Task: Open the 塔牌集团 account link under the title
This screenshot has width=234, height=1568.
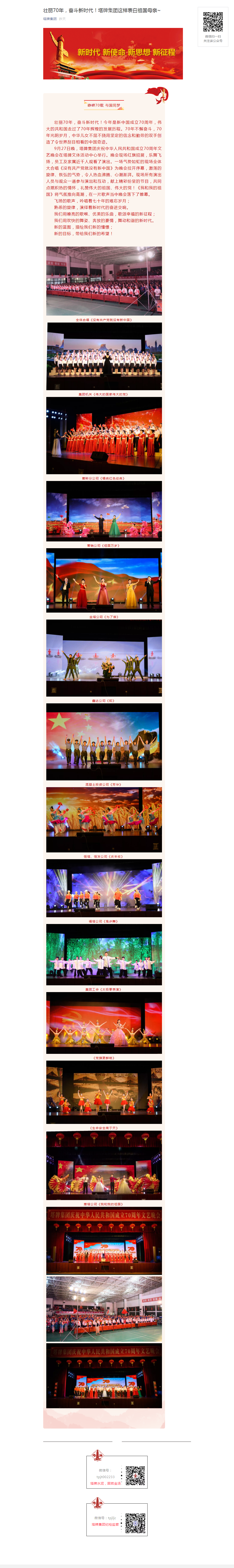Action: click(x=49, y=19)
